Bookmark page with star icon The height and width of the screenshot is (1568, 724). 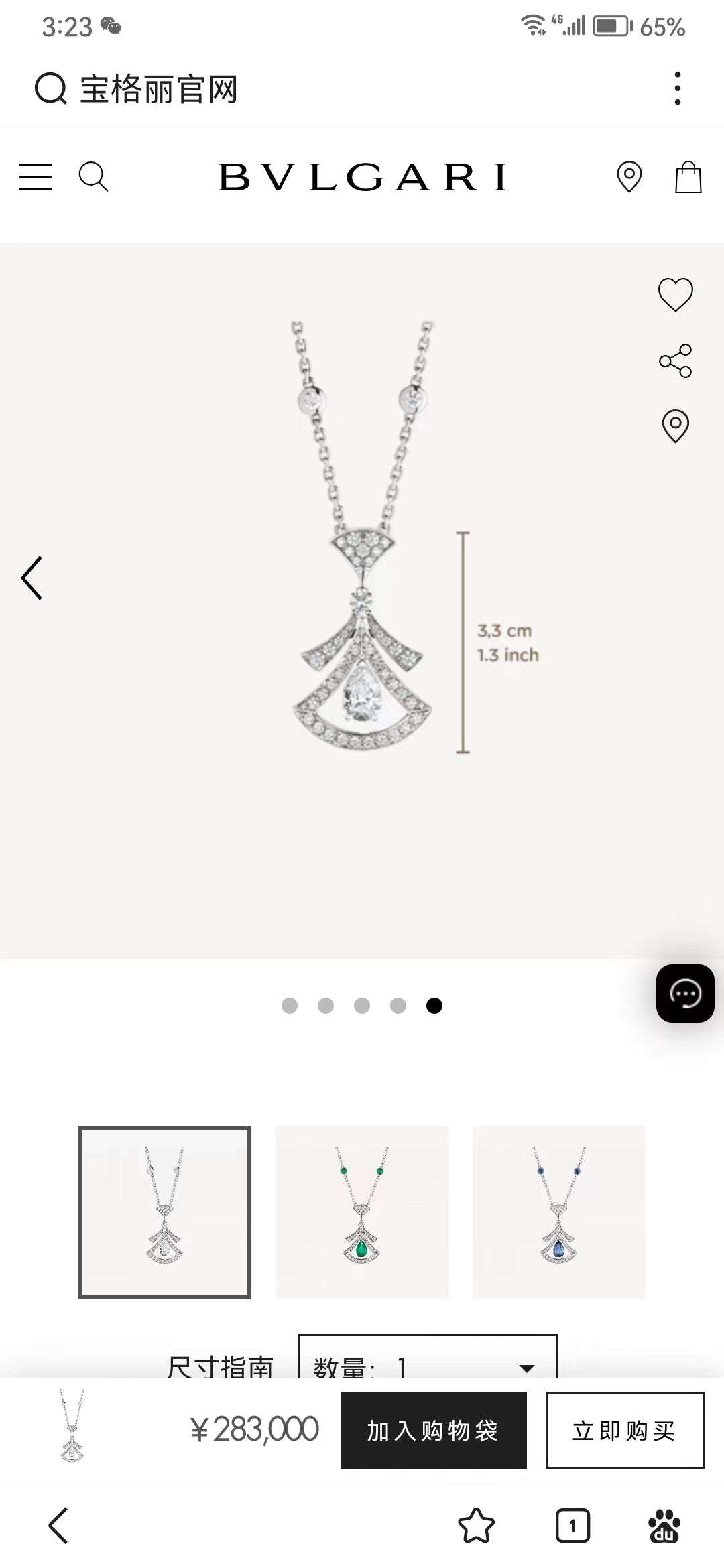pos(476,1526)
